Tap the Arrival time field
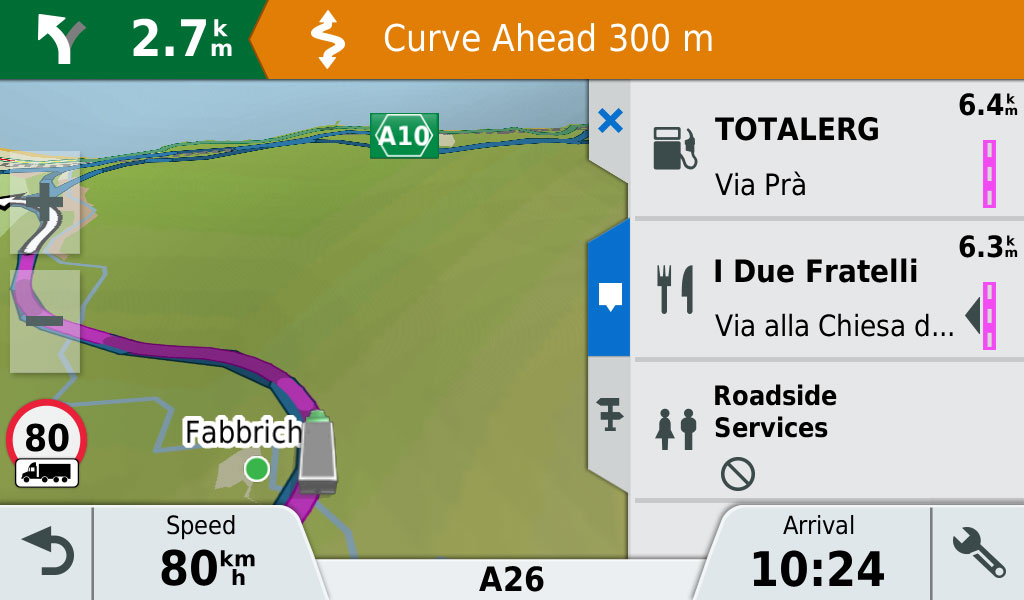1024x600 pixels. tap(818, 553)
